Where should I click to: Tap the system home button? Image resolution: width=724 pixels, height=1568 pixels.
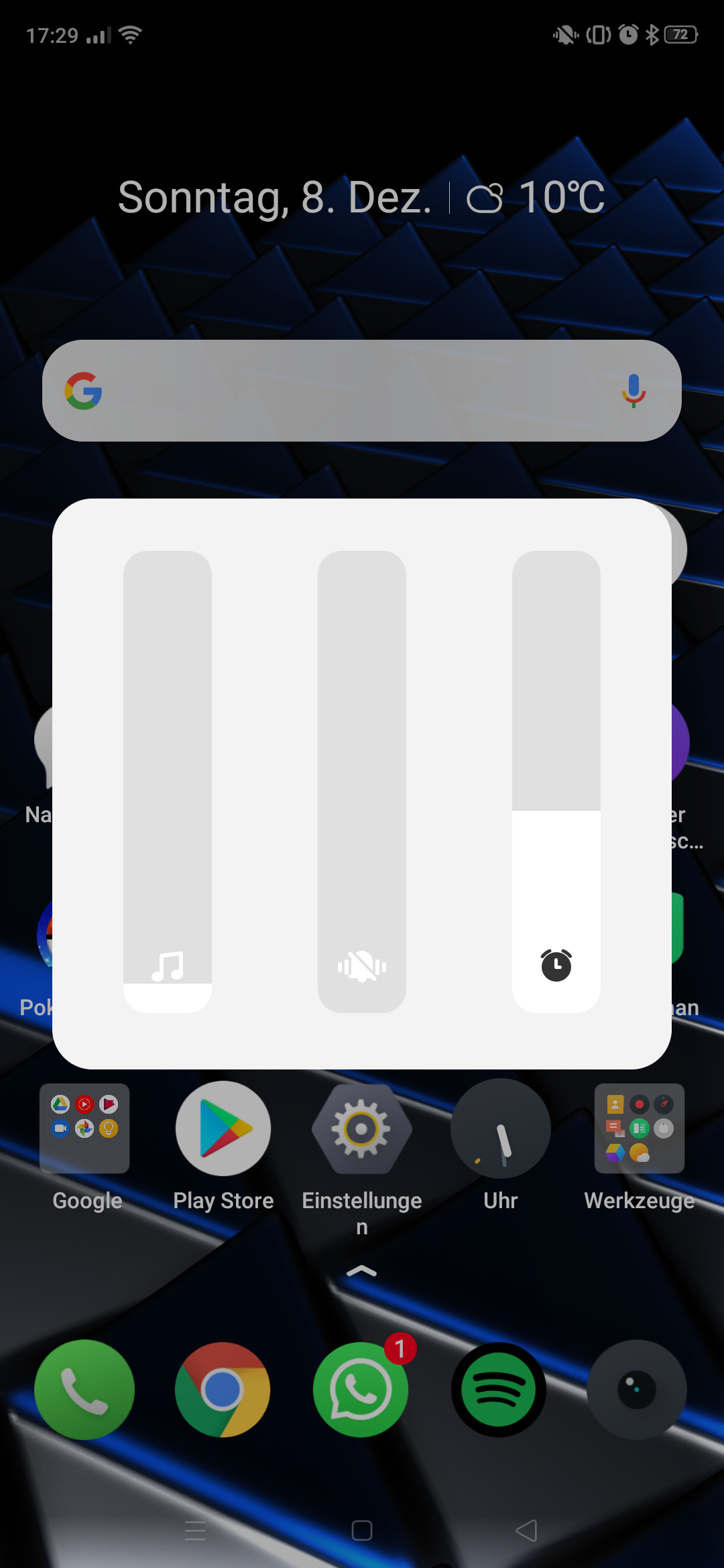point(362,1530)
